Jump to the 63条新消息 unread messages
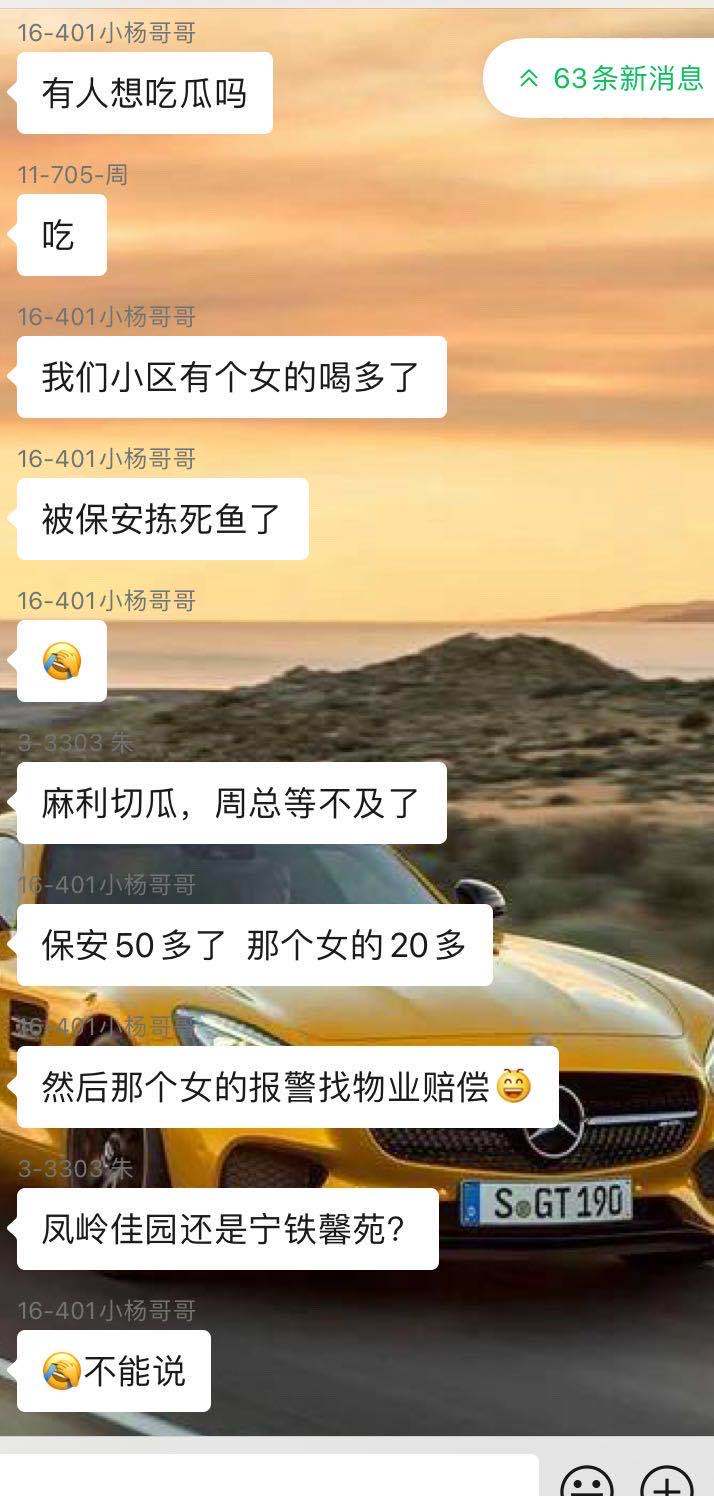The image size is (714, 1496). 610,78
